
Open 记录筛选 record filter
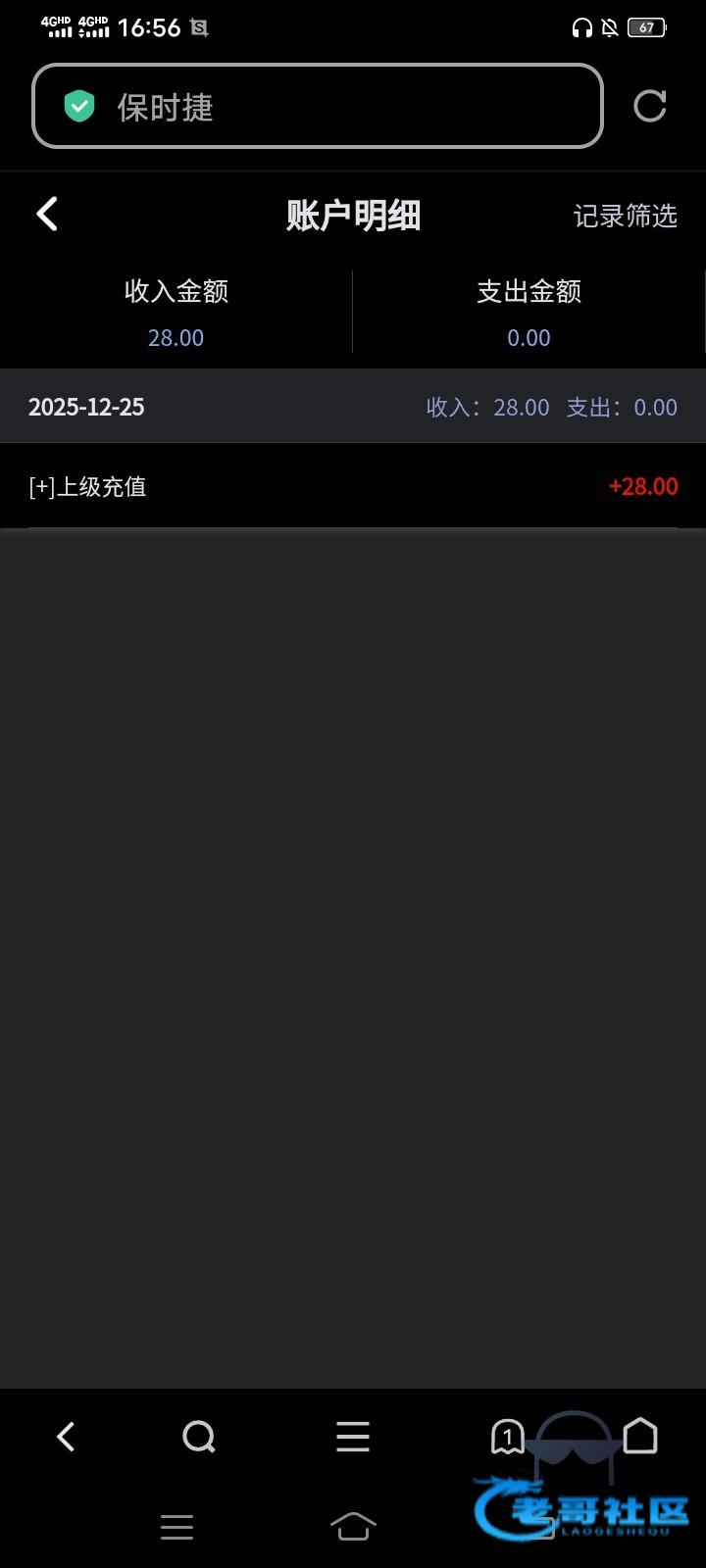tap(625, 216)
